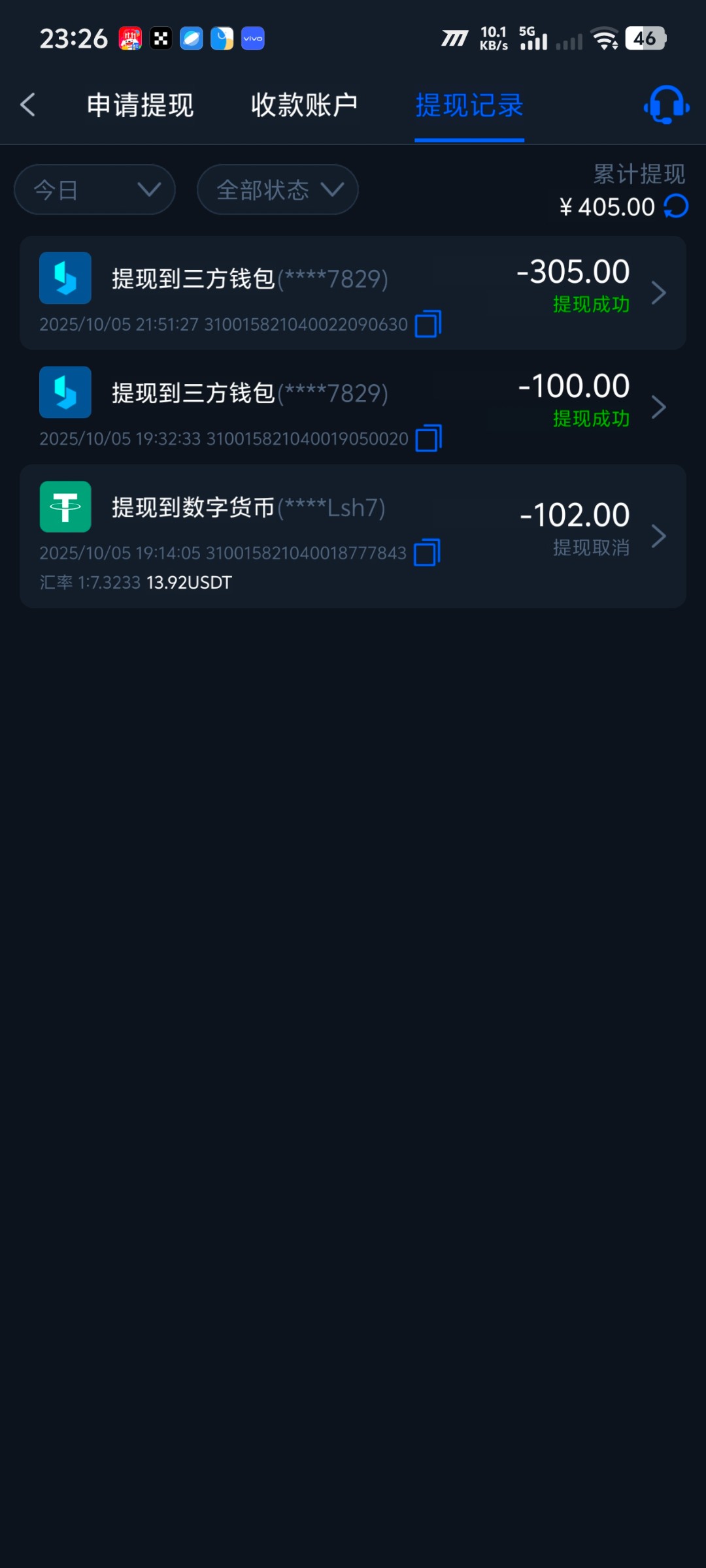Copy order number ending in 9050020

coord(429,438)
